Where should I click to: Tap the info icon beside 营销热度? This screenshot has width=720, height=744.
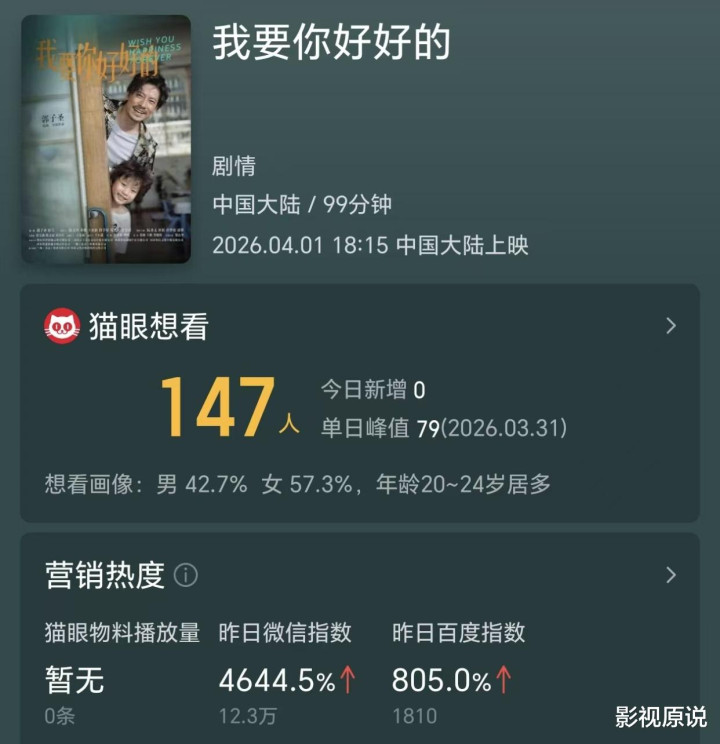186,576
